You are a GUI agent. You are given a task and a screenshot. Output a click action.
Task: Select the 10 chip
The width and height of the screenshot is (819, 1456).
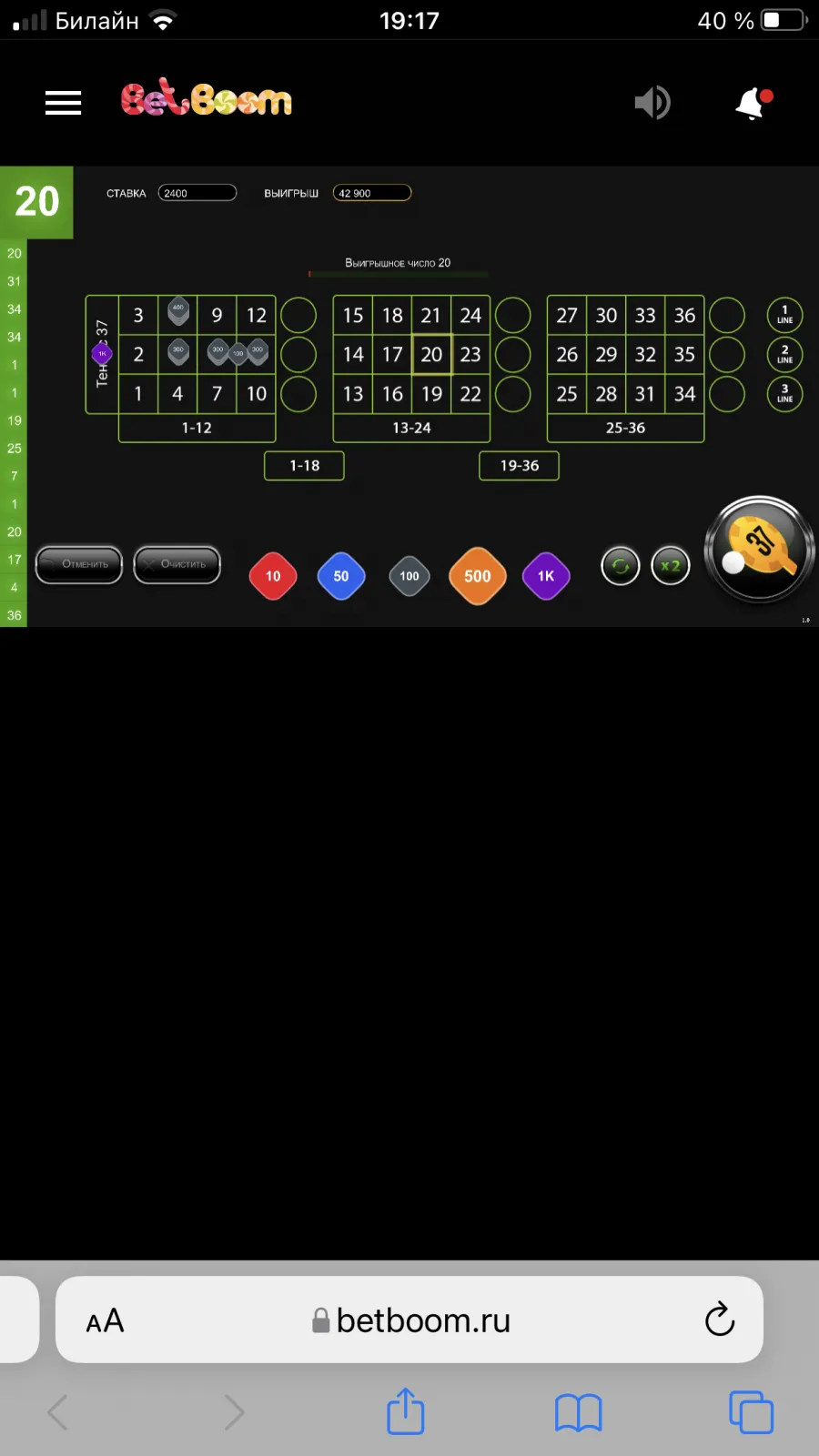click(273, 576)
